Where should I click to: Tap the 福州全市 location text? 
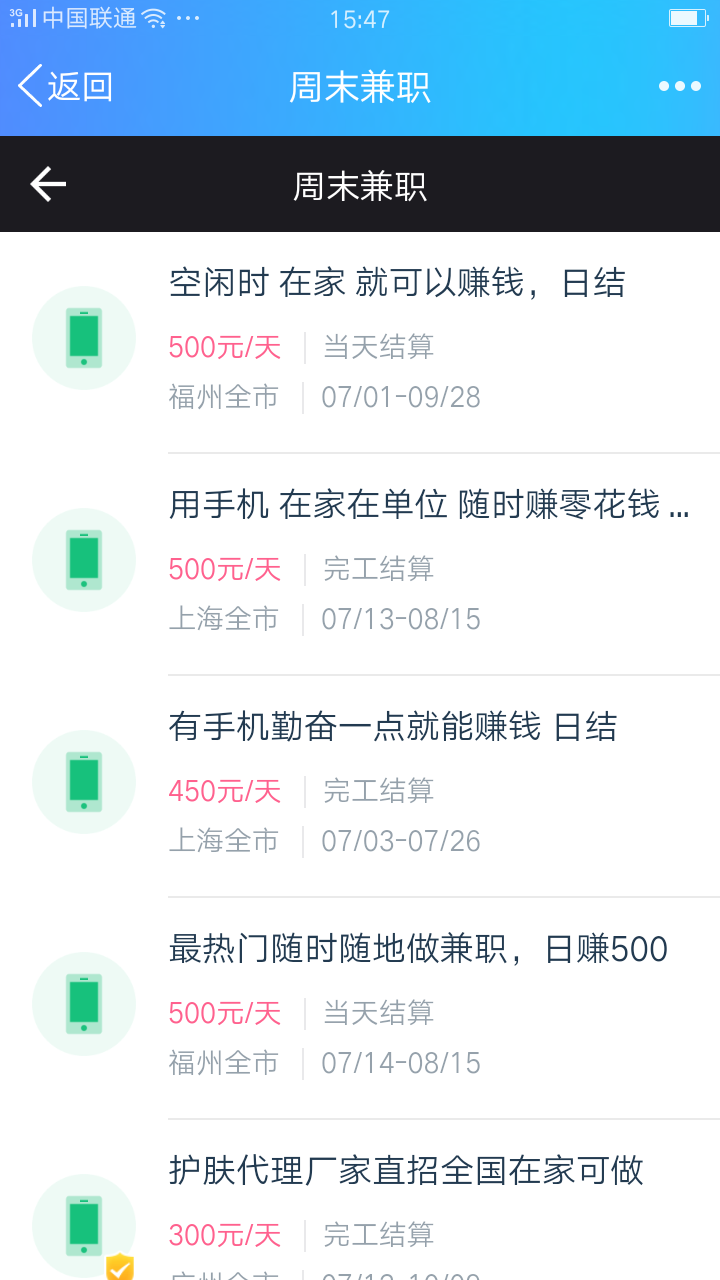[222, 397]
